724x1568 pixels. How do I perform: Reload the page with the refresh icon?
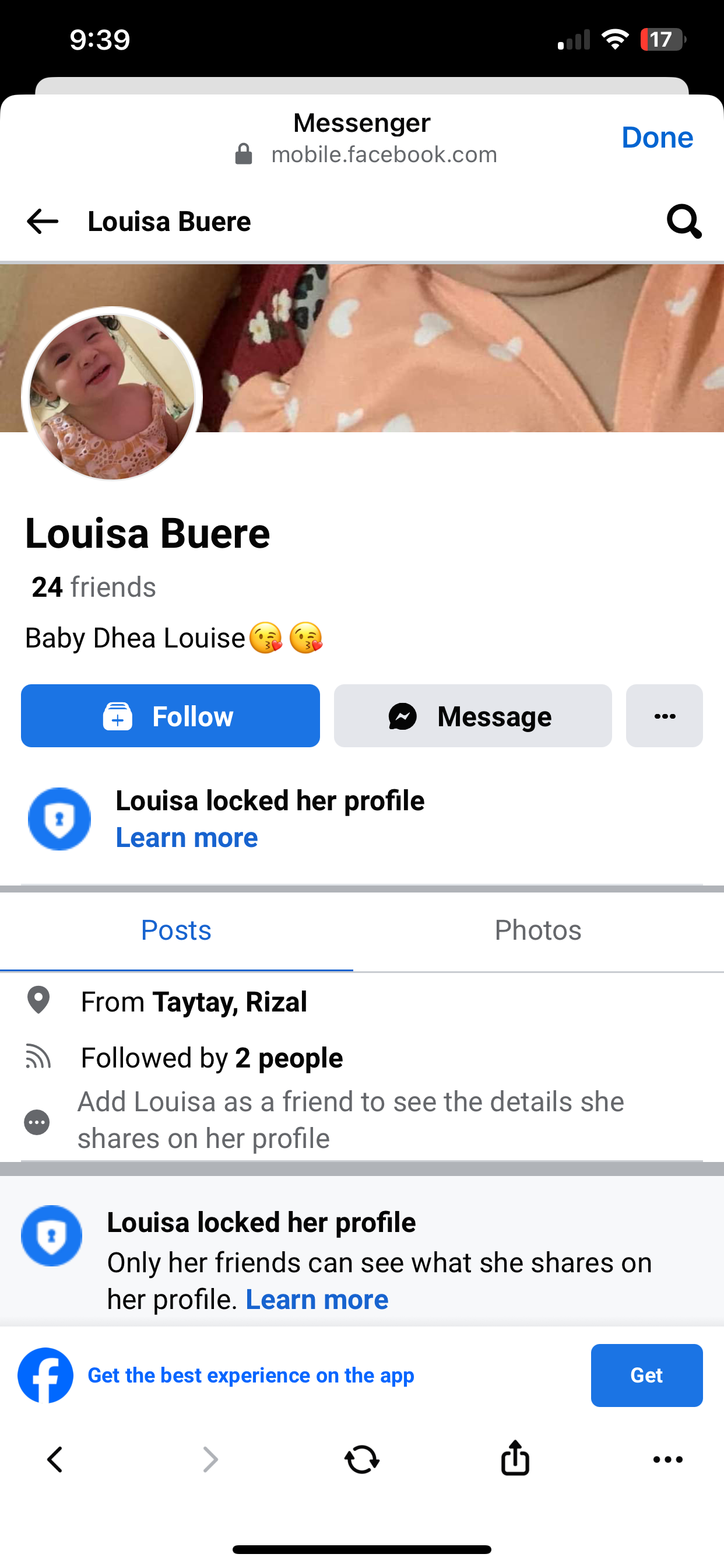click(x=362, y=1459)
